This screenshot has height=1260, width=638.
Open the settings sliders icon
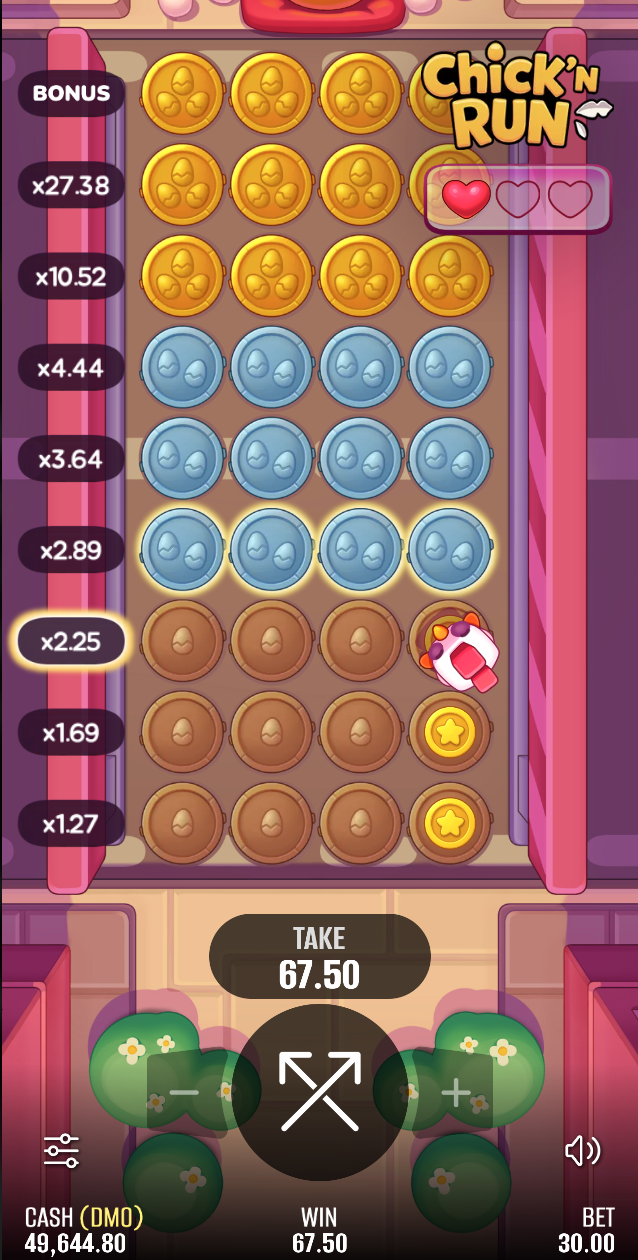pyautogui.click(x=62, y=1151)
